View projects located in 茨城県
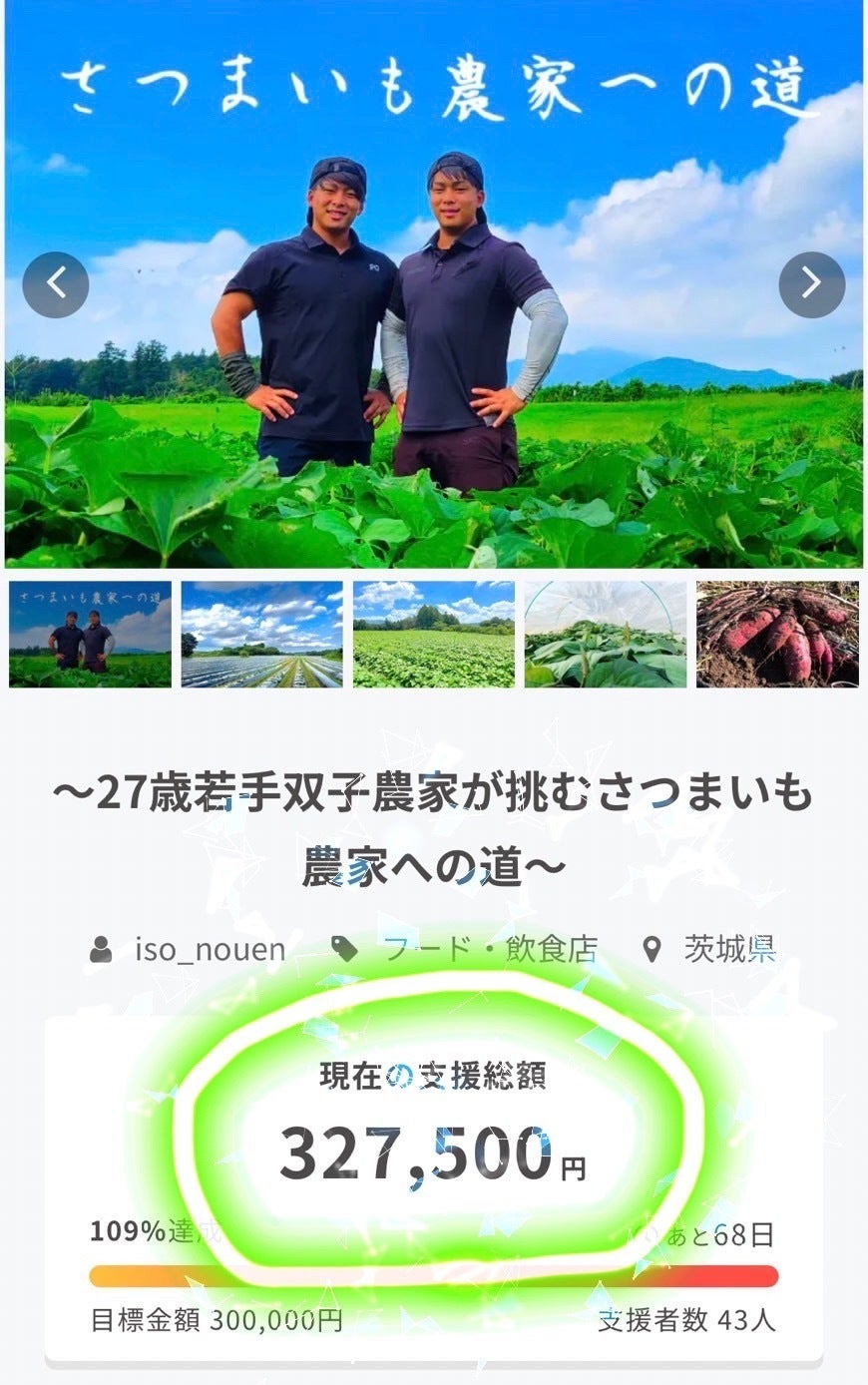This screenshot has width=868, height=1385. pyautogui.click(x=729, y=949)
